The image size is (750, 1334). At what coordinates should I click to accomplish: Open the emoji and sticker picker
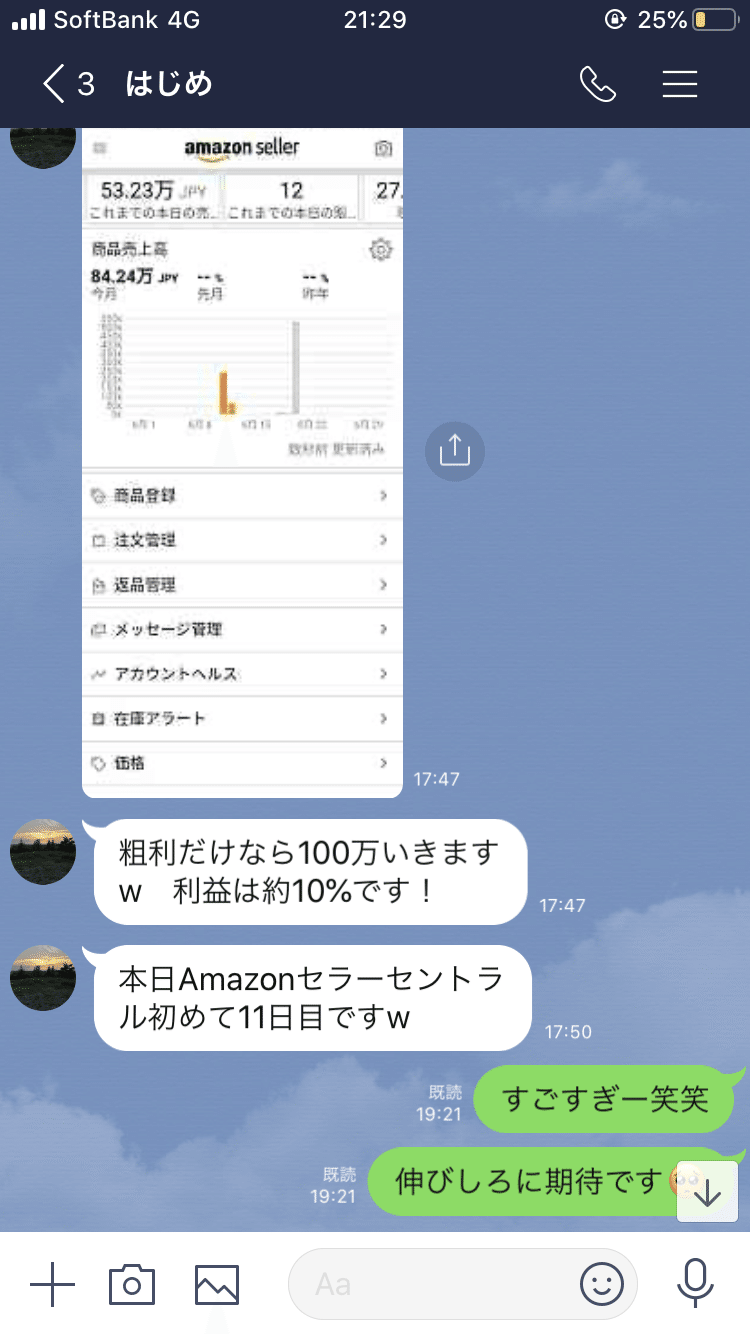point(602,1284)
